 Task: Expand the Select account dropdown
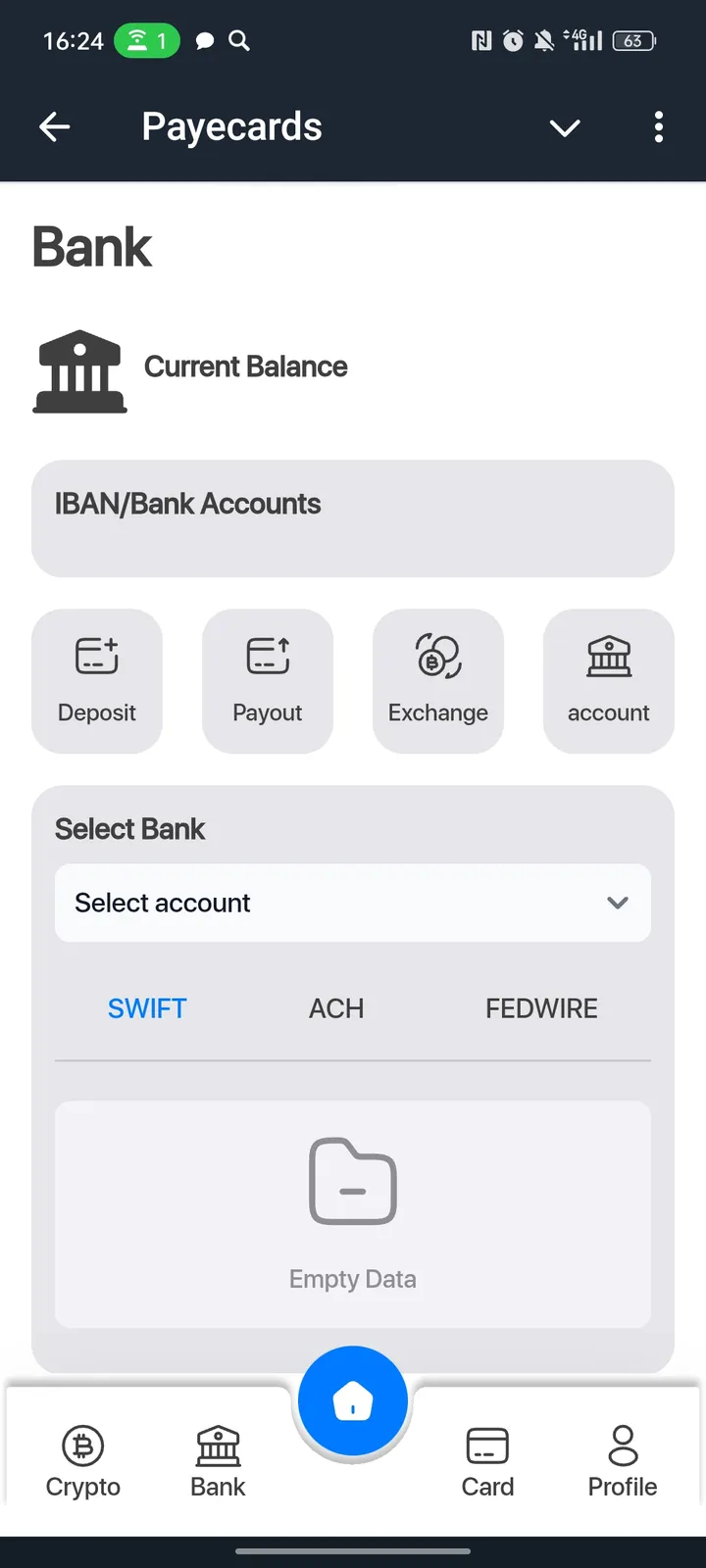[353, 903]
